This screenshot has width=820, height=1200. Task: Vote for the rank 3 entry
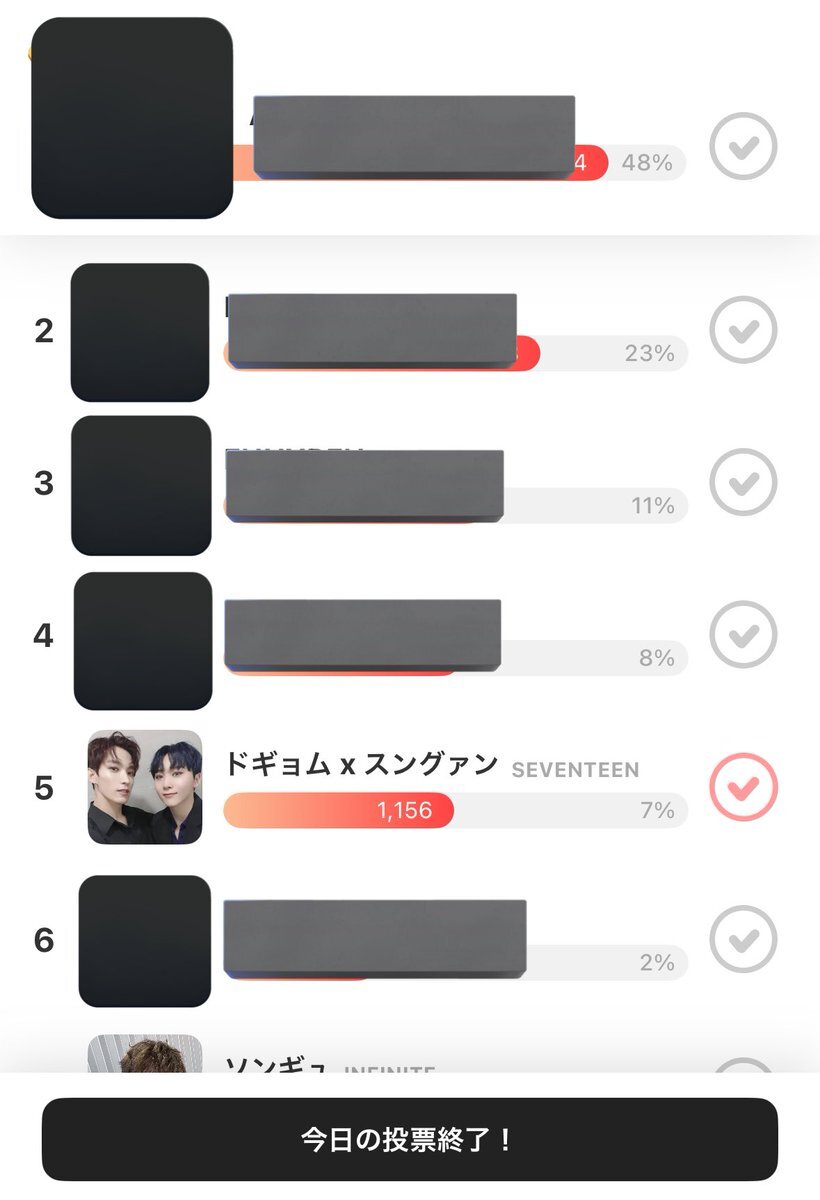pos(743,482)
